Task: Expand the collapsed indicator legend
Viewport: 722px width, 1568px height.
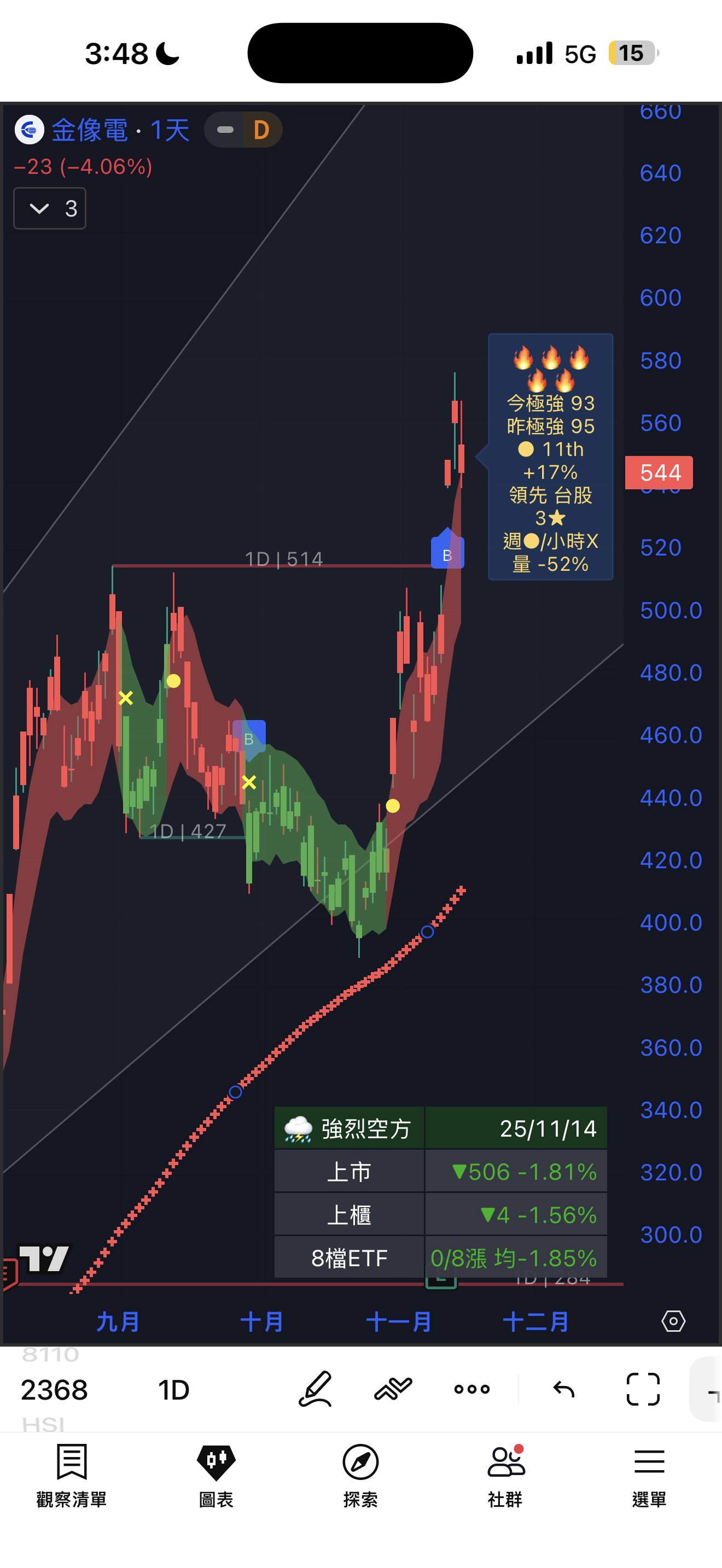Action: coord(49,209)
